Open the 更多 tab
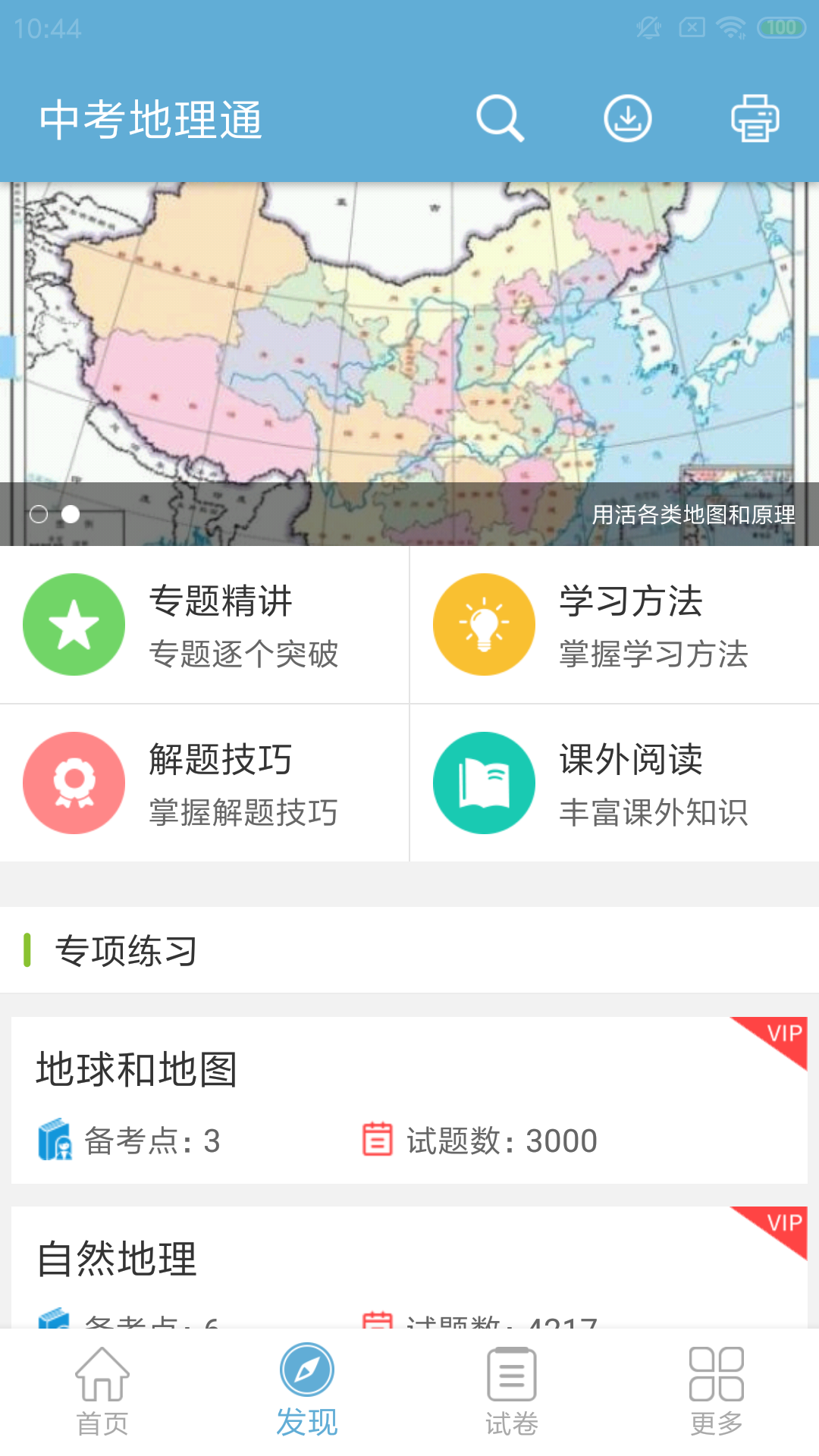The image size is (819, 1456). coord(717,1394)
